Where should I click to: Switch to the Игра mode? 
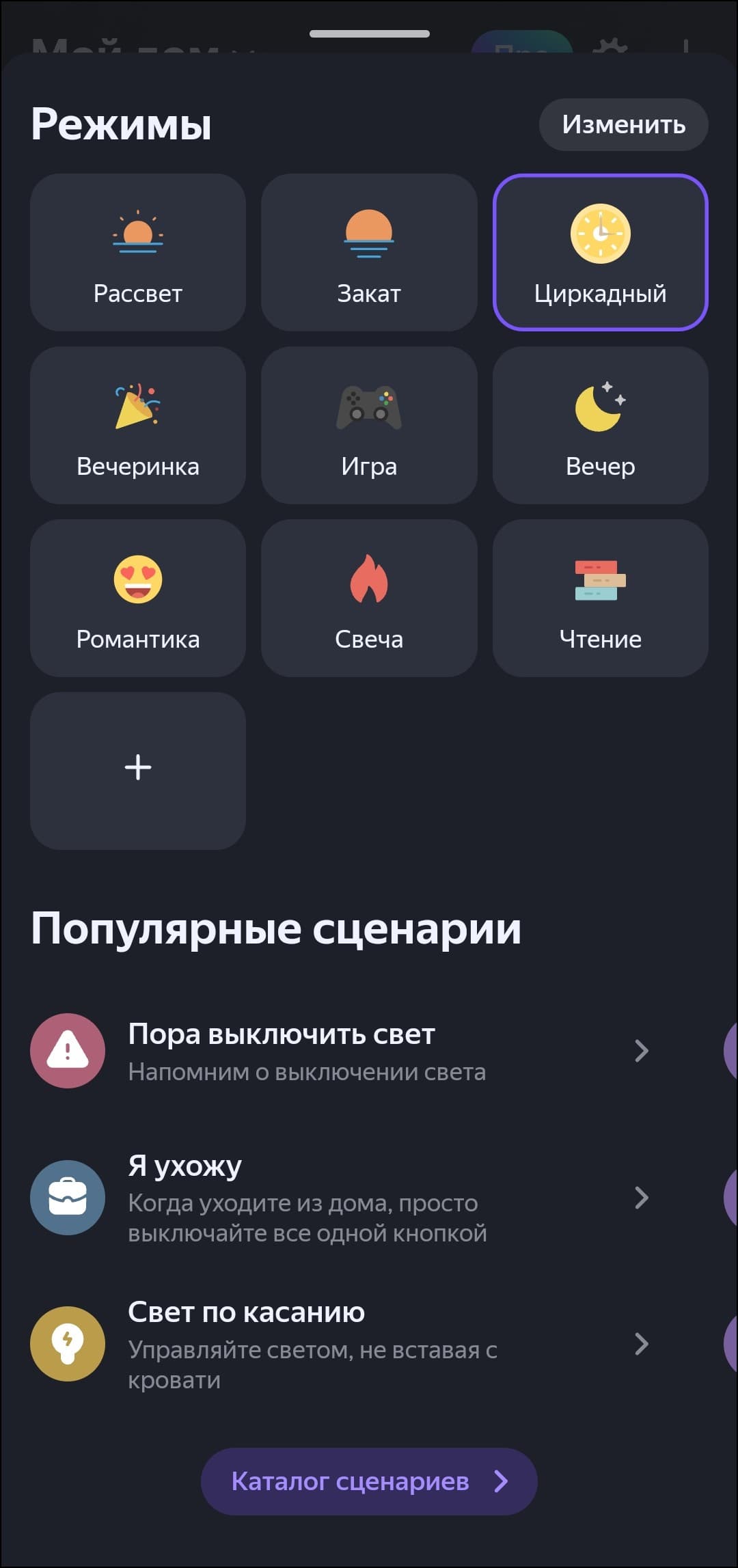pos(369,425)
